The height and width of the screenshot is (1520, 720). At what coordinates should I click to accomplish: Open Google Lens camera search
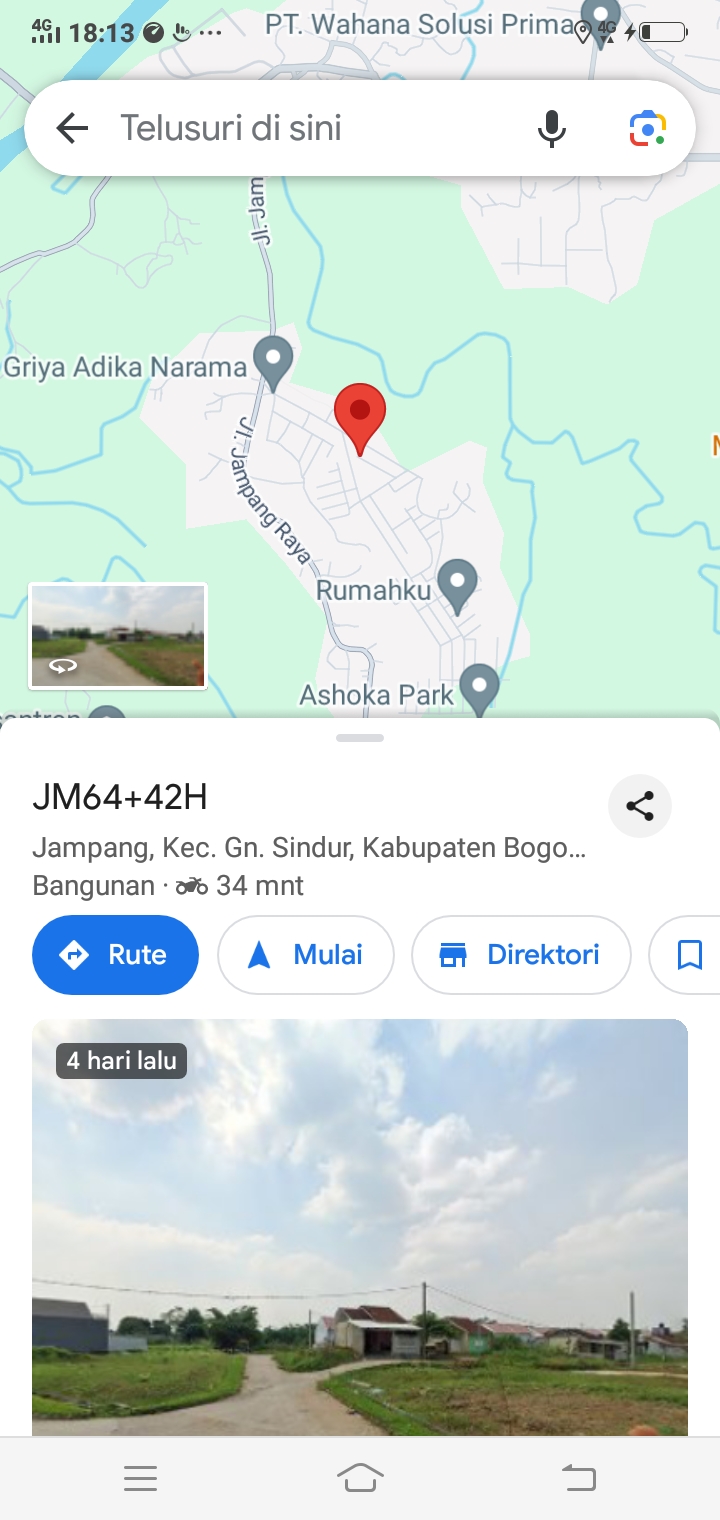648,128
